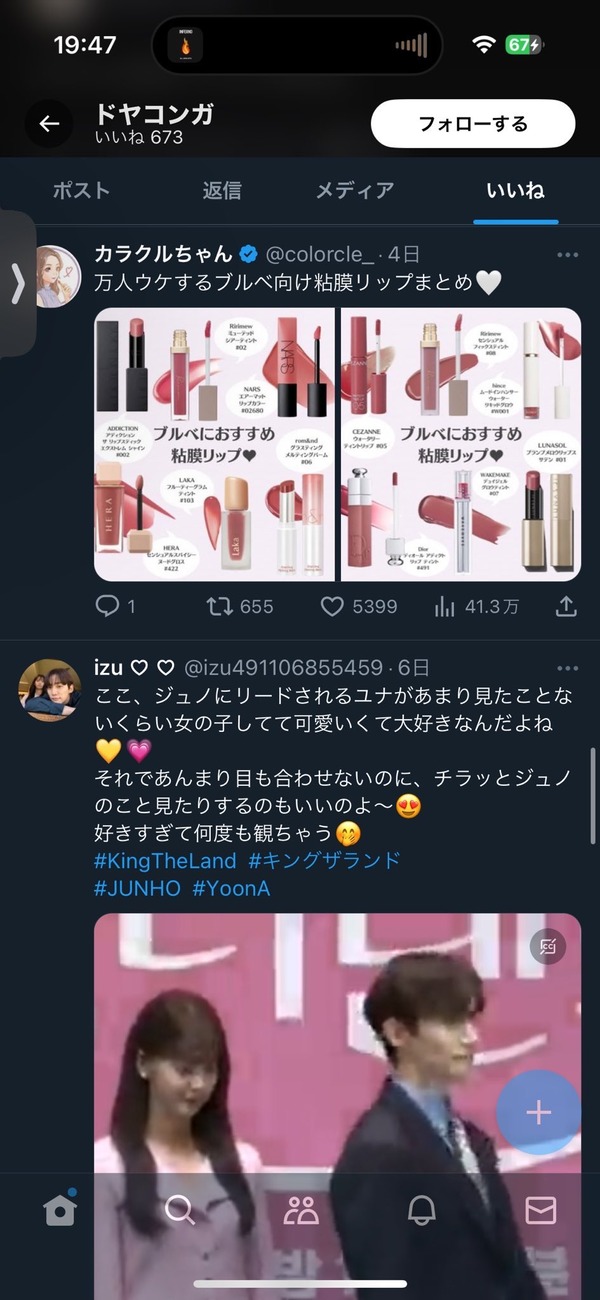Open the search tab in bottom bar

coord(180,1211)
